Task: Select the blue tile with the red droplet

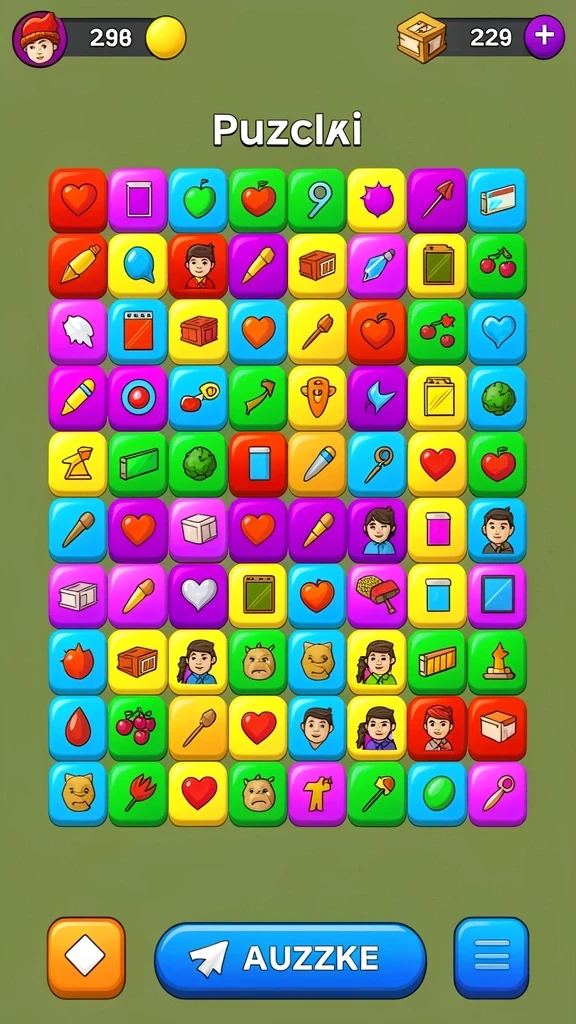Action: click(x=78, y=728)
